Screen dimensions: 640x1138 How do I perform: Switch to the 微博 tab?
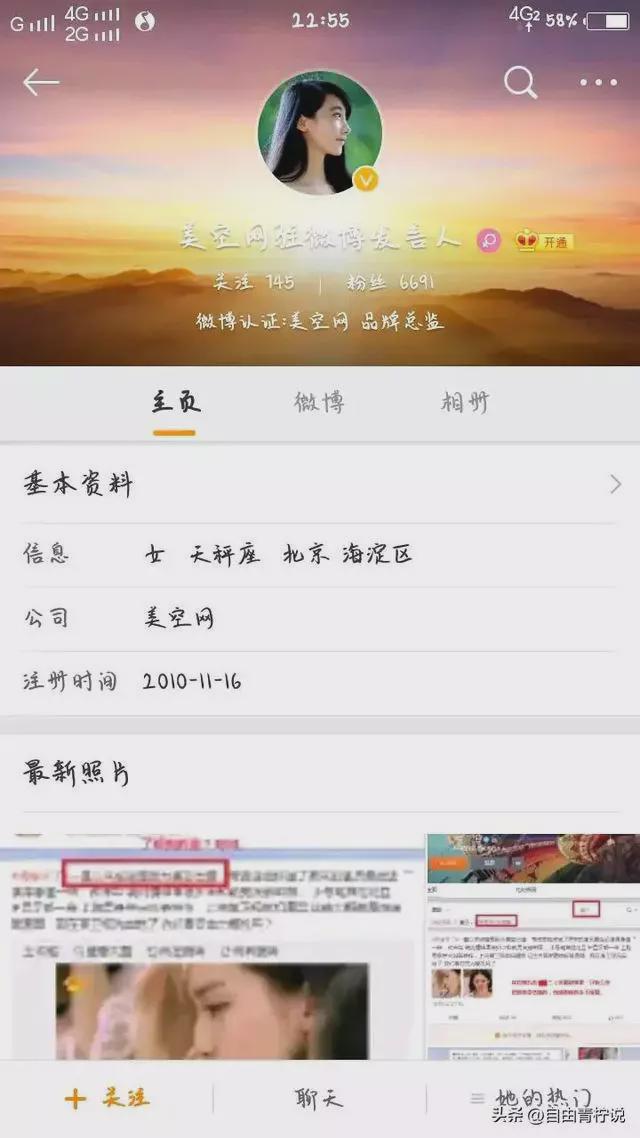coord(319,402)
